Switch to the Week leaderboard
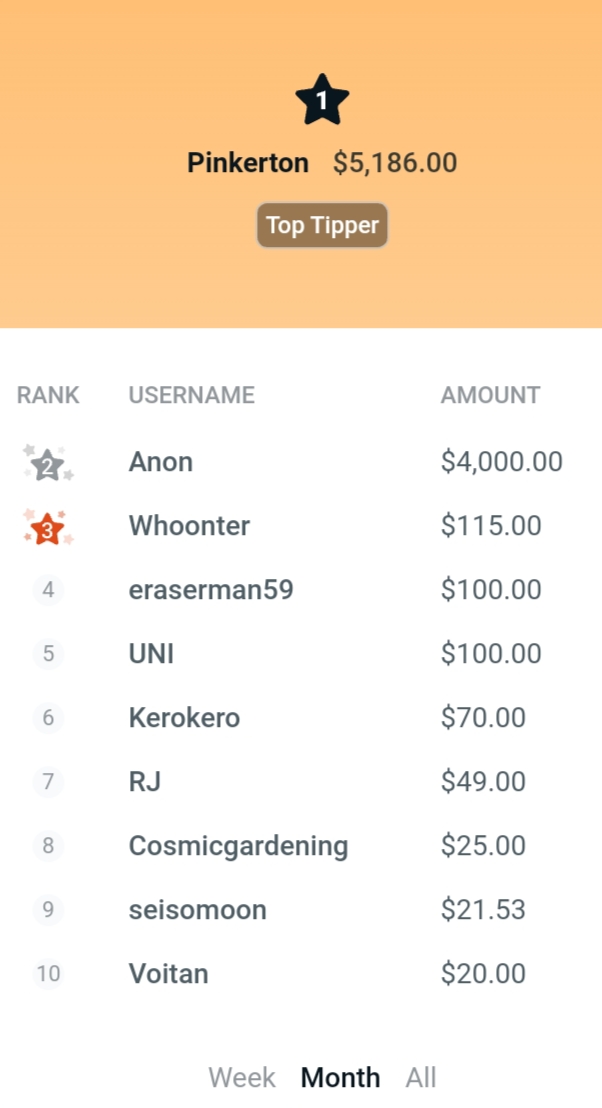The width and height of the screenshot is (602, 1108). coord(242,1078)
